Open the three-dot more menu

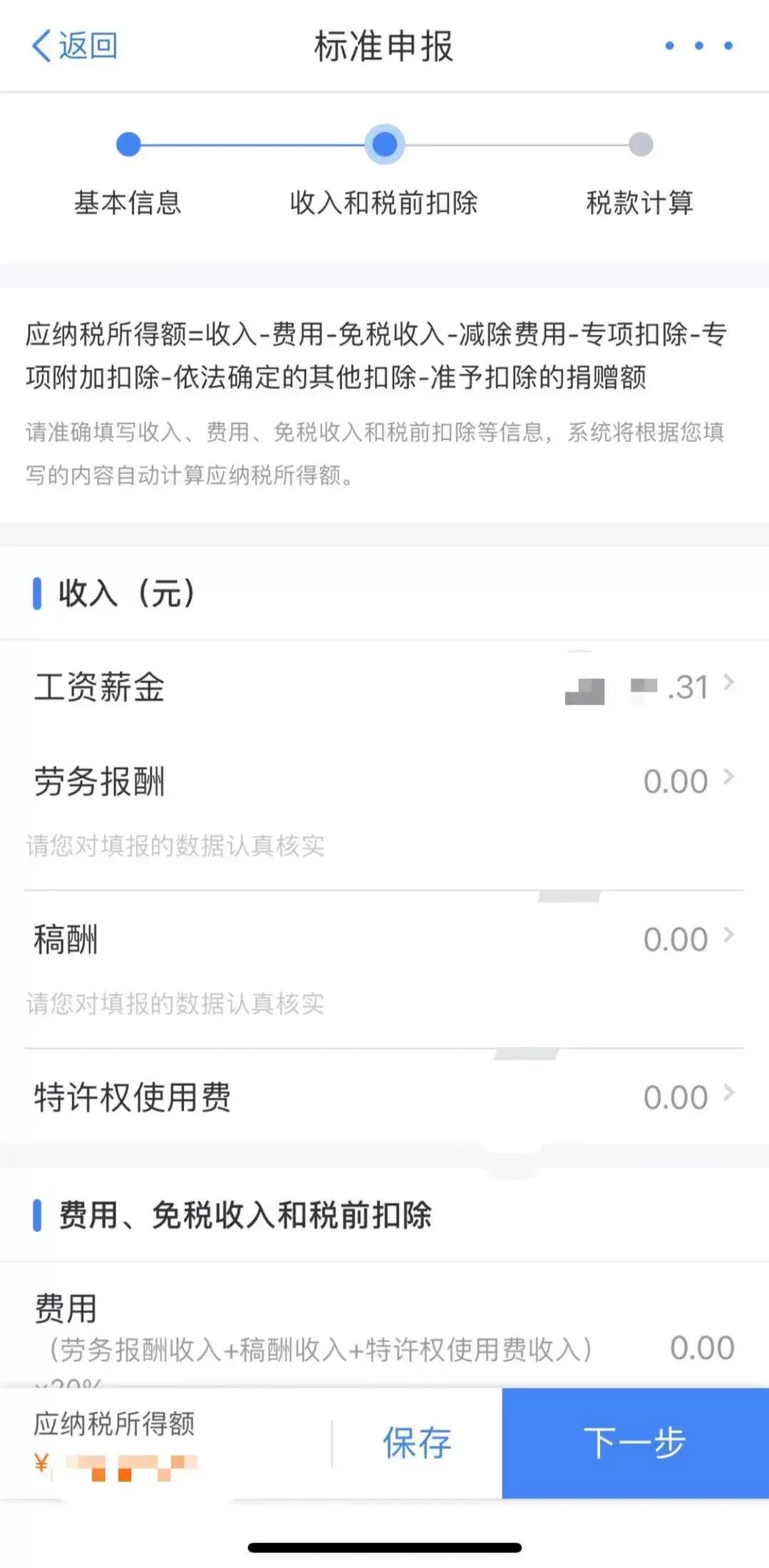(698, 46)
